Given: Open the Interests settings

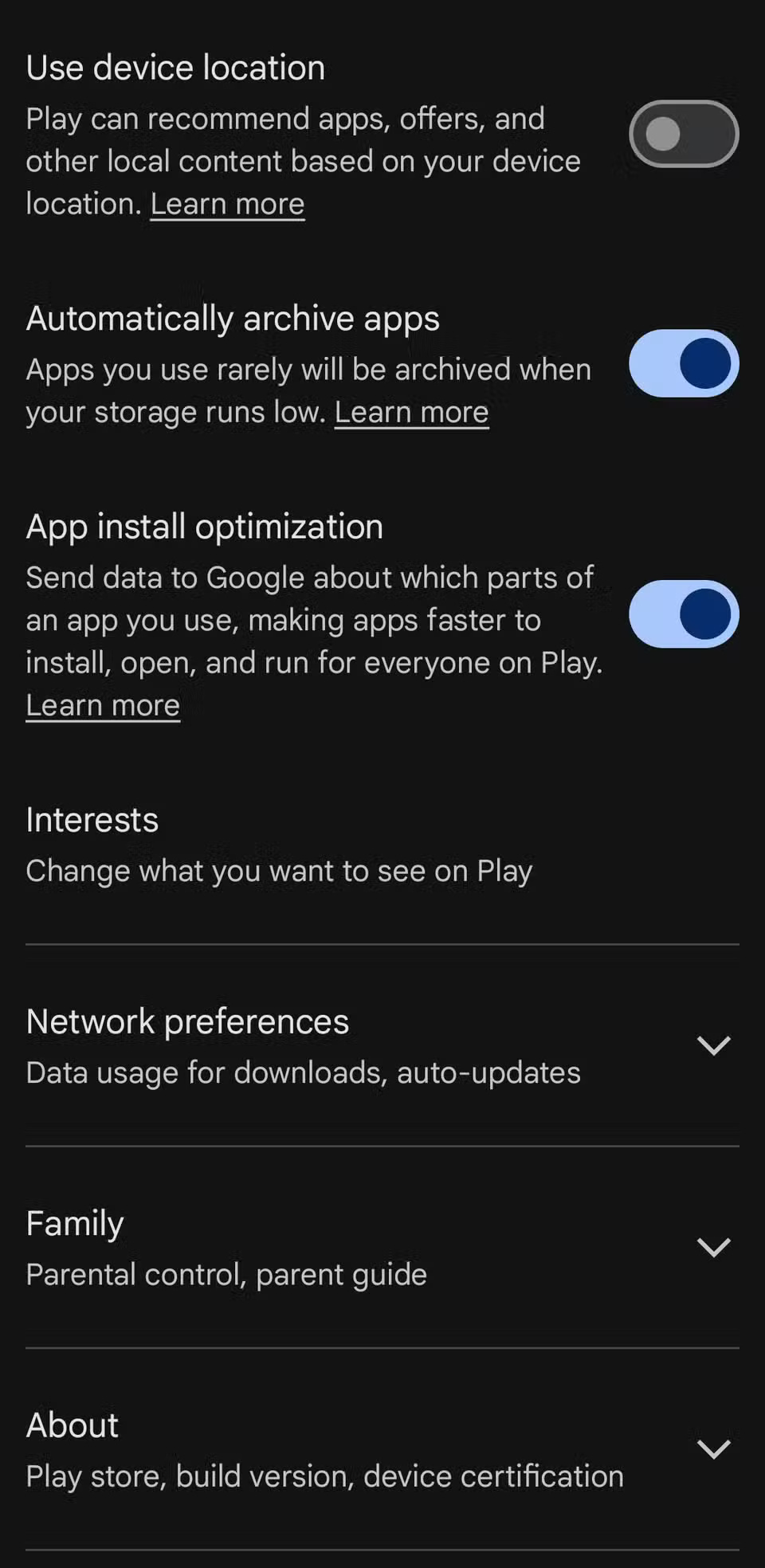Looking at the screenshot, I should click(279, 845).
